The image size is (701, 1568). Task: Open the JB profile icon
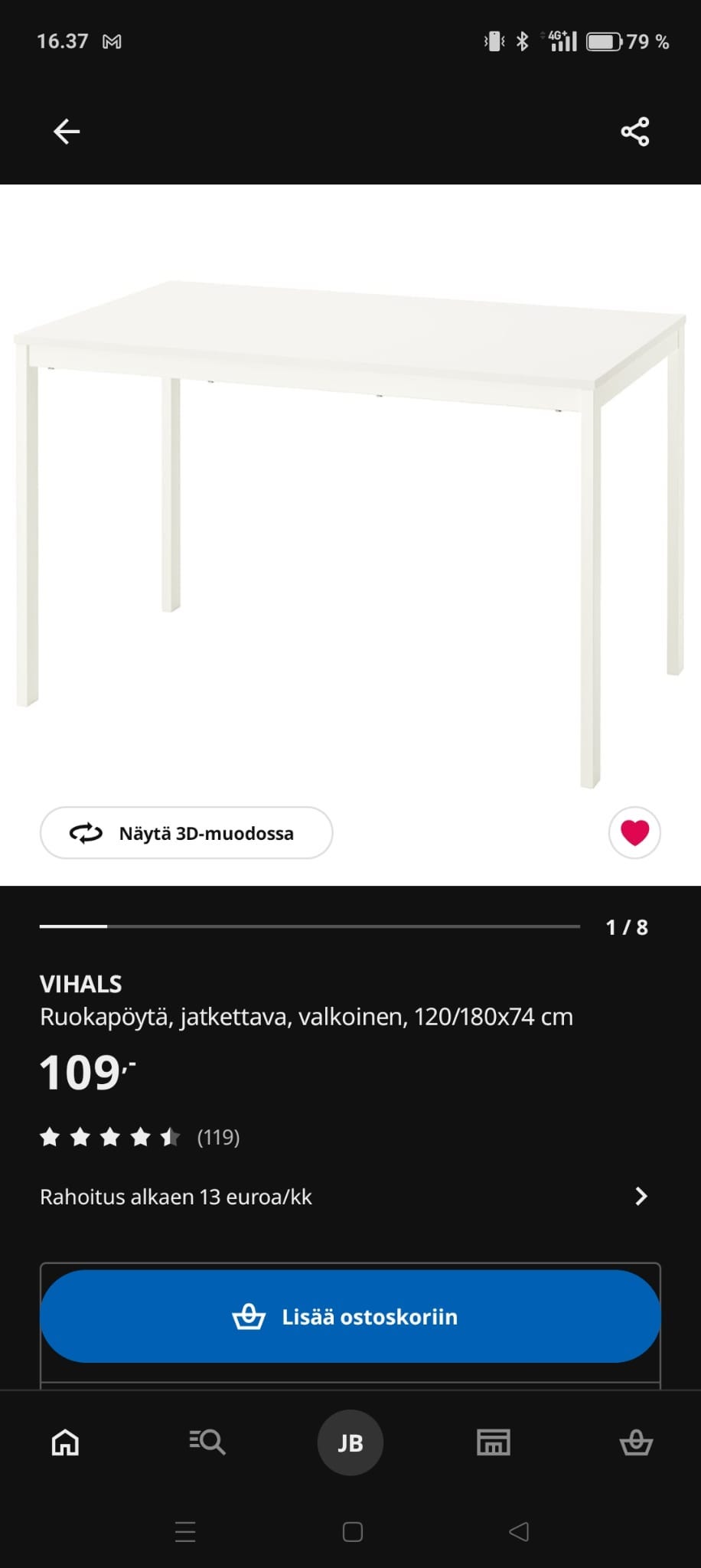(350, 1442)
